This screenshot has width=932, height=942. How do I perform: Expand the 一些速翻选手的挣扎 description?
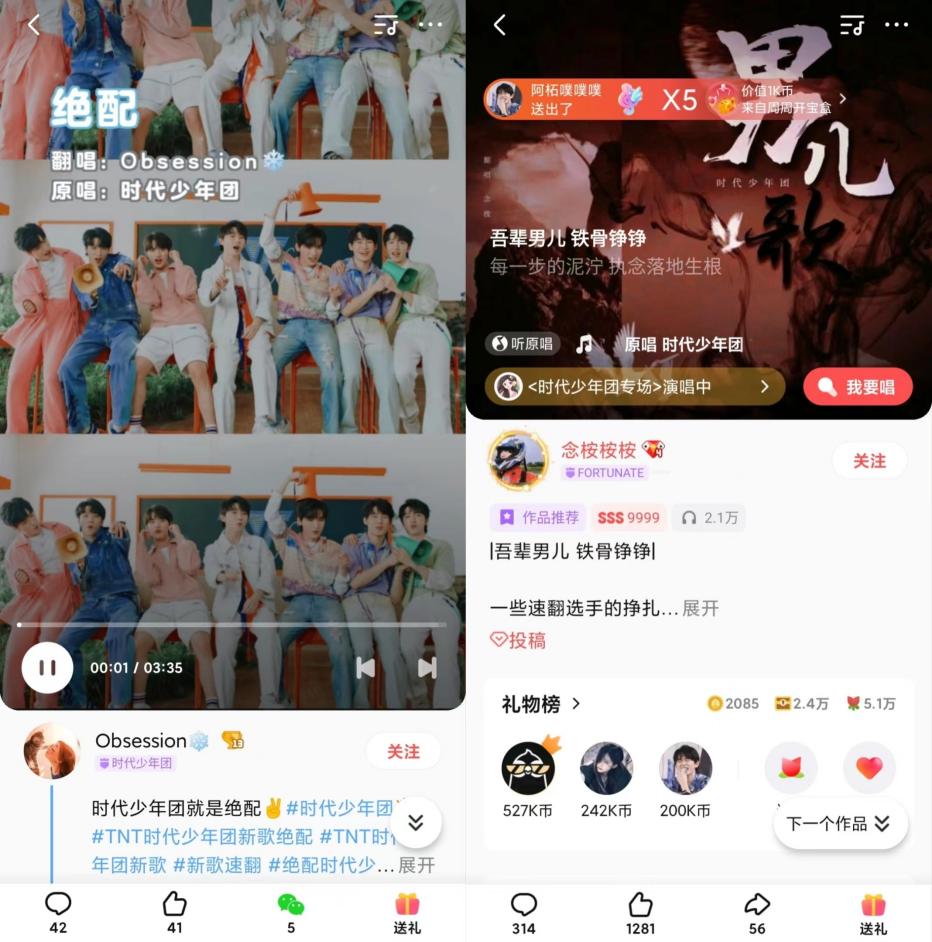pos(700,608)
